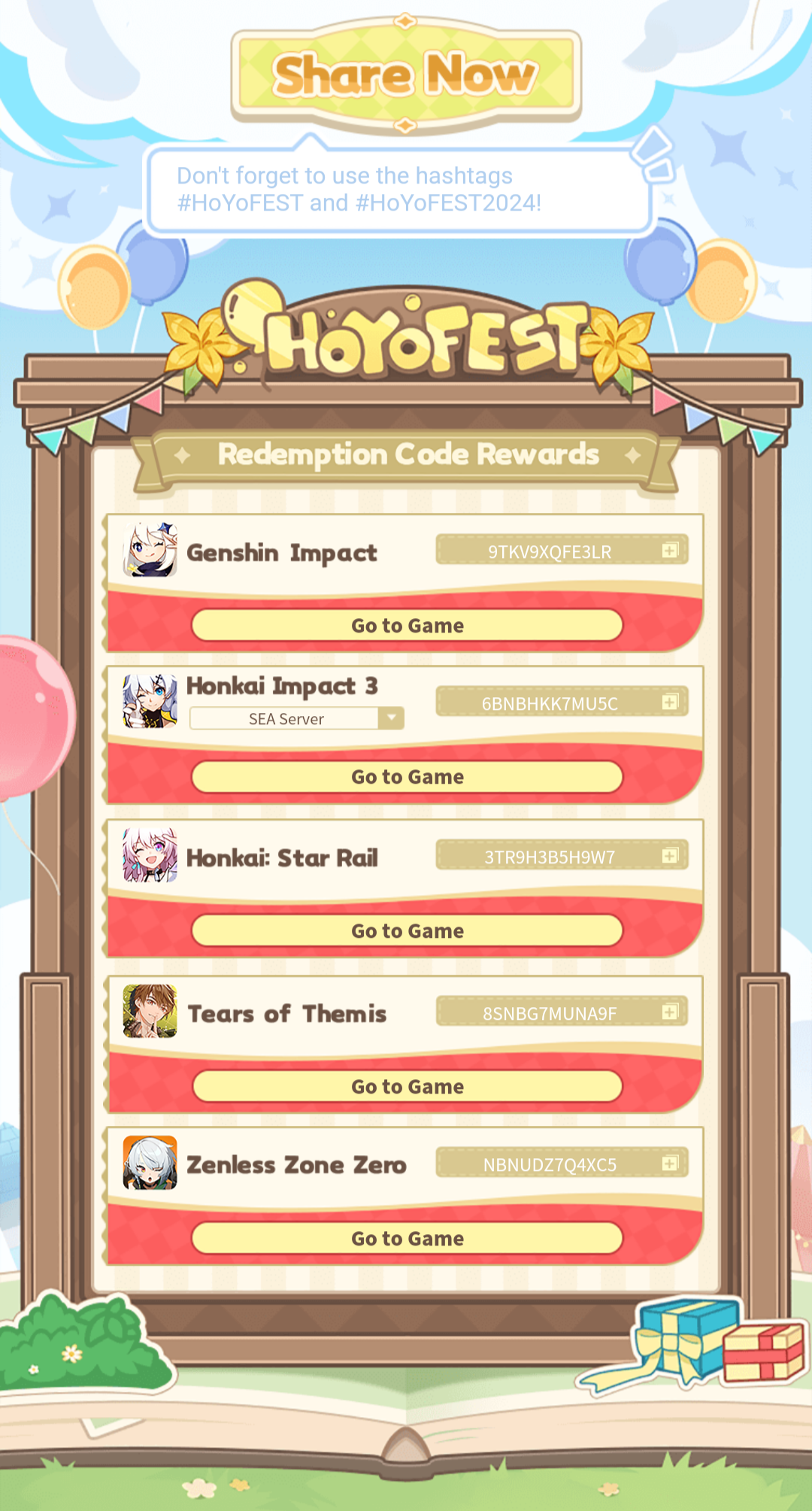Copy the Genshin Impact redemption code

click(x=669, y=551)
